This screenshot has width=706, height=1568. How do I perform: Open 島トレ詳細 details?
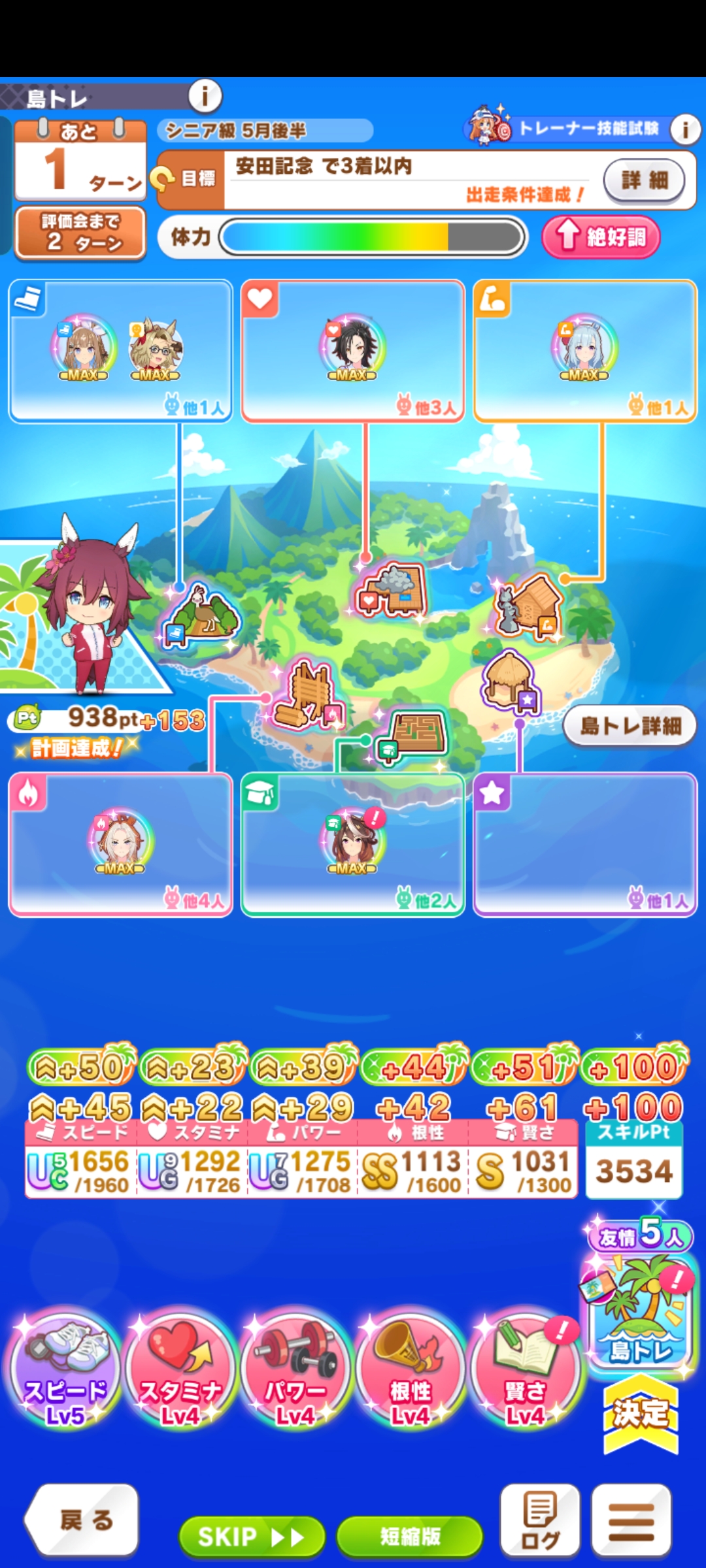point(631,726)
